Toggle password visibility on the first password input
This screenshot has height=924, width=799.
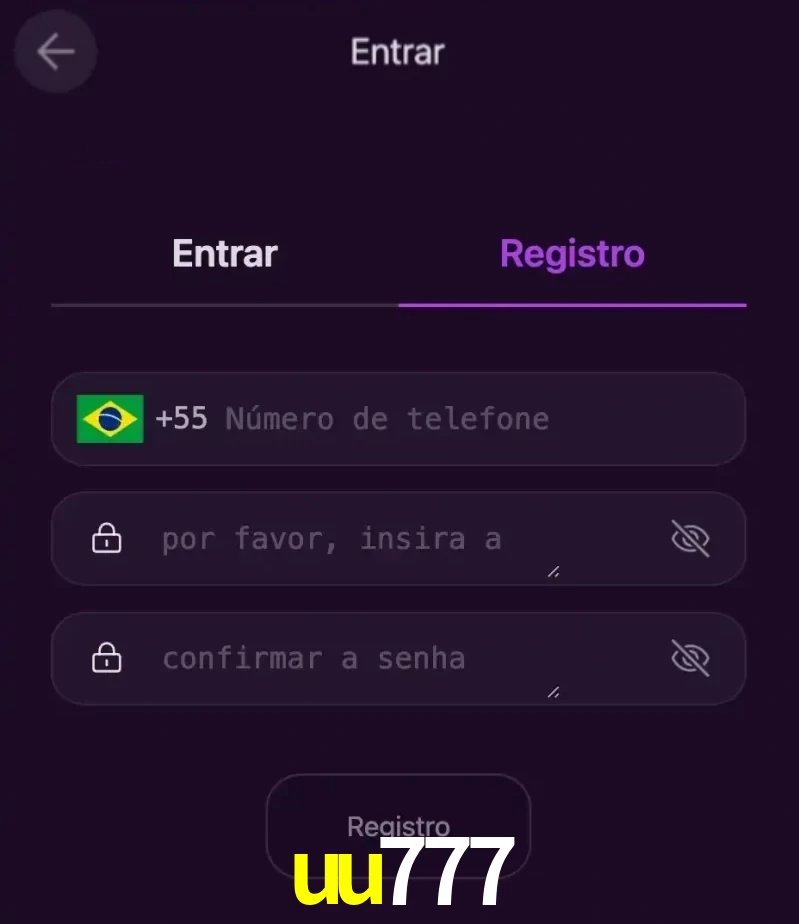click(x=691, y=538)
